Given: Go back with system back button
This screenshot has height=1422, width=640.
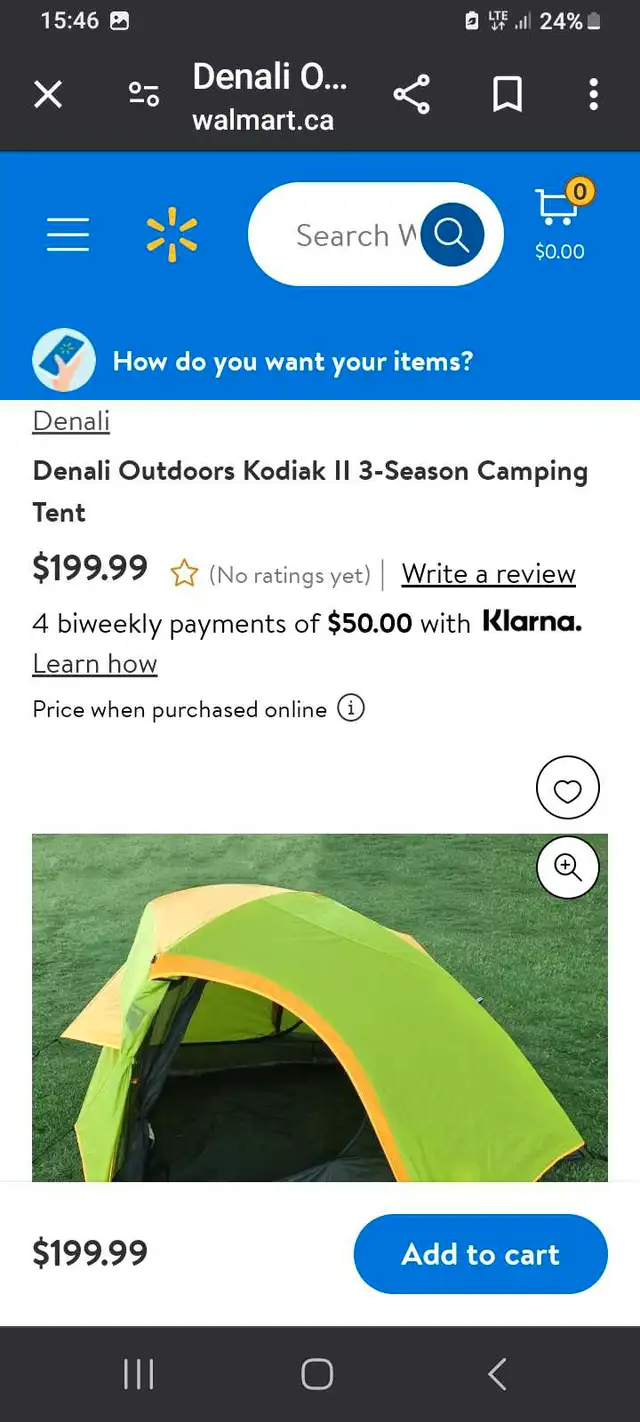Looking at the screenshot, I should click(x=497, y=1374).
